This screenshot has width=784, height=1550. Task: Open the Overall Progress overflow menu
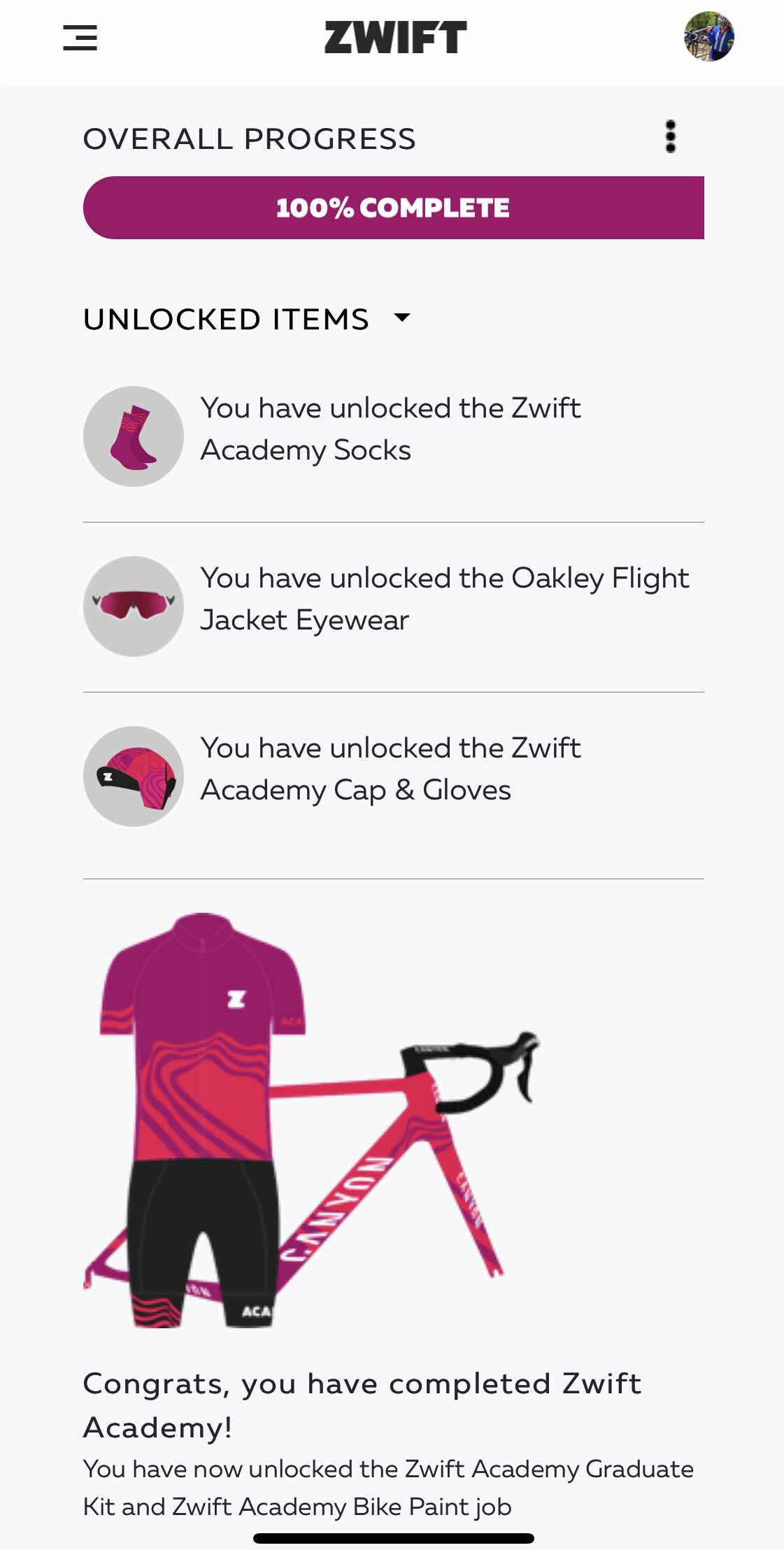670,136
